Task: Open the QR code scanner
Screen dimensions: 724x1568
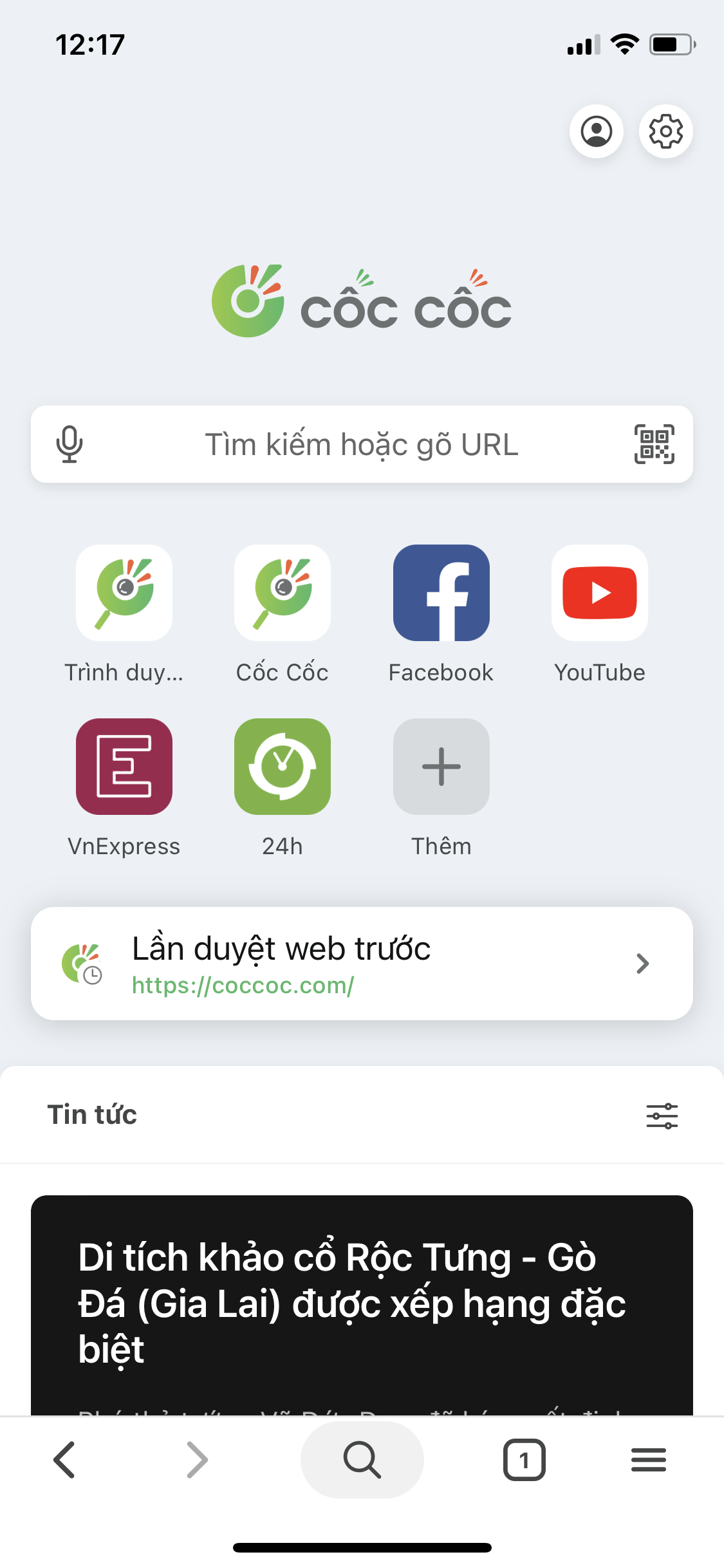Action: (654, 444)
